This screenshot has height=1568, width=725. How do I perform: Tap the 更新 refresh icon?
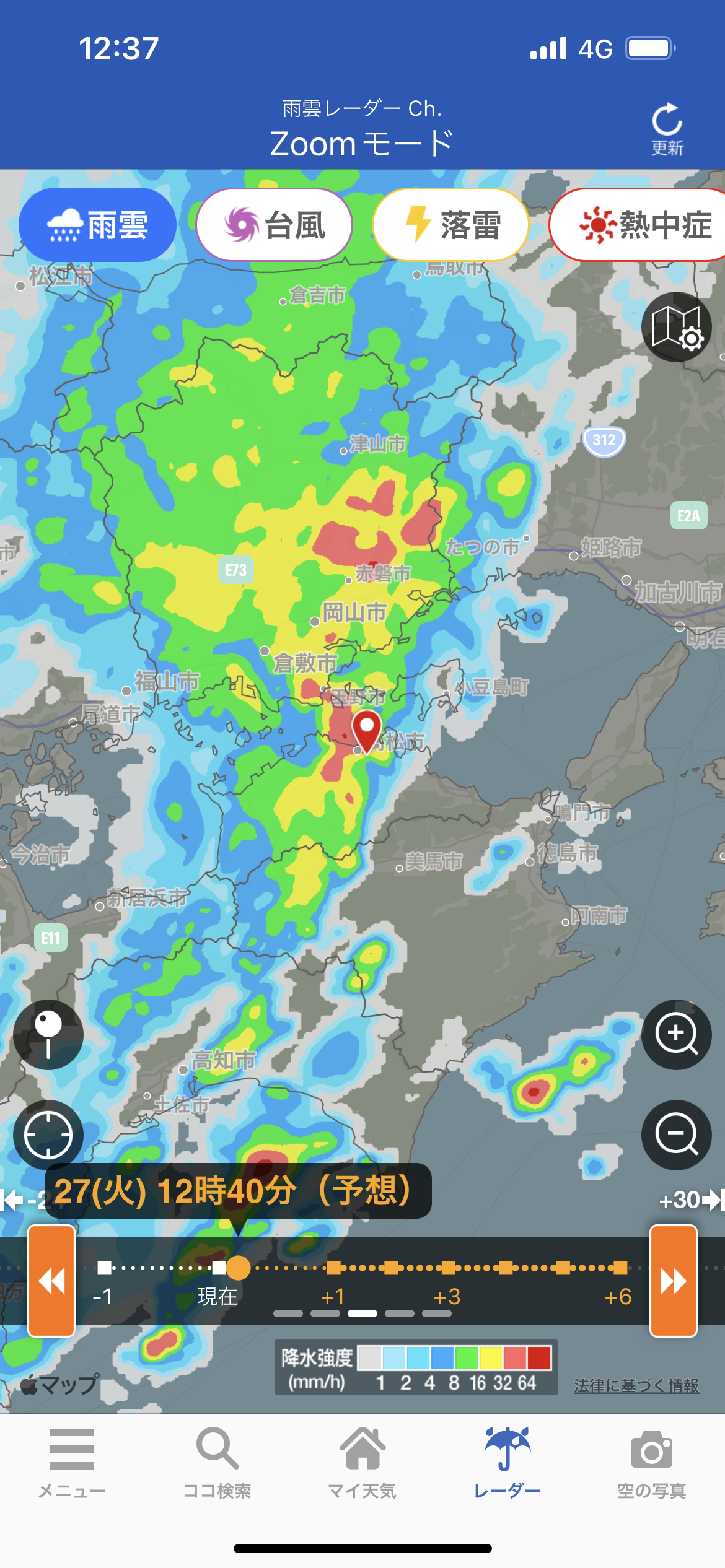(667, 129)
